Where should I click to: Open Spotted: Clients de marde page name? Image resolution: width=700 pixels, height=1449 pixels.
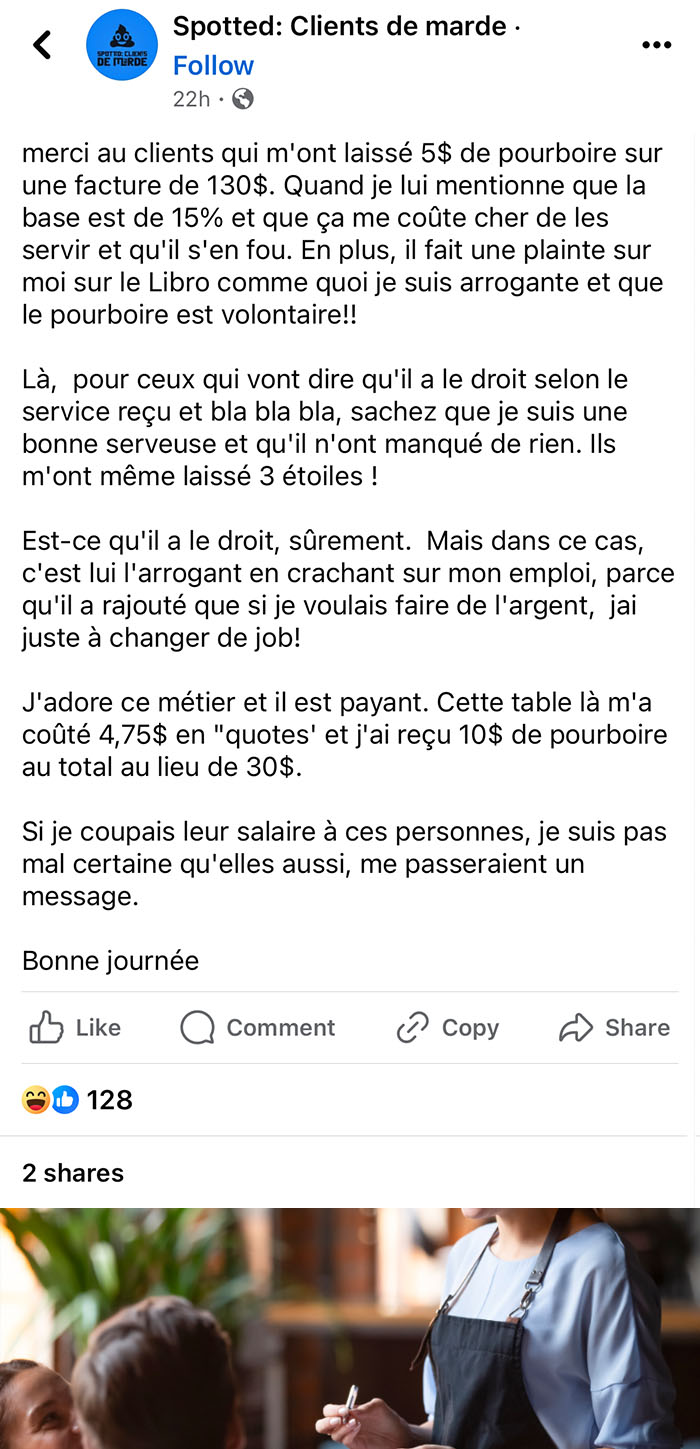(340, 27)
